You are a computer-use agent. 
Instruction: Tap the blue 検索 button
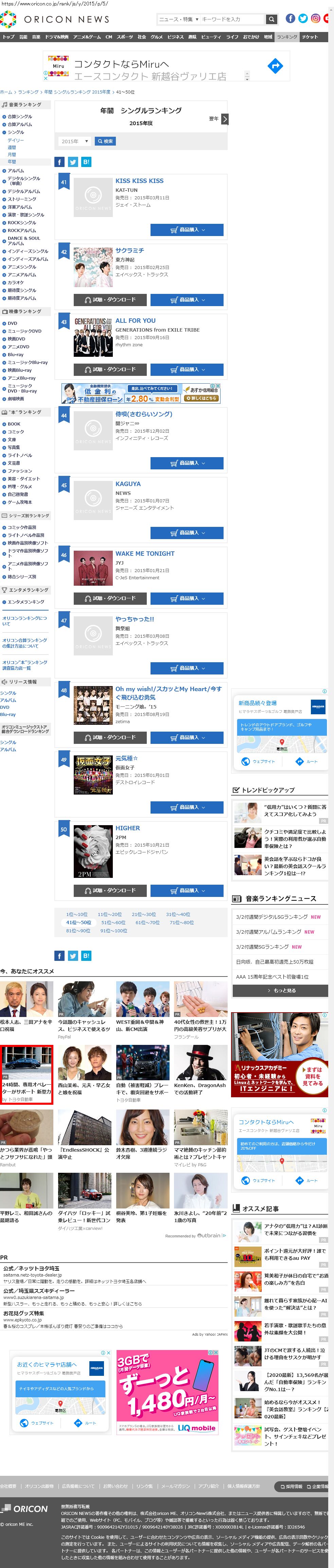pyautogui.click(x=105, y=141)
